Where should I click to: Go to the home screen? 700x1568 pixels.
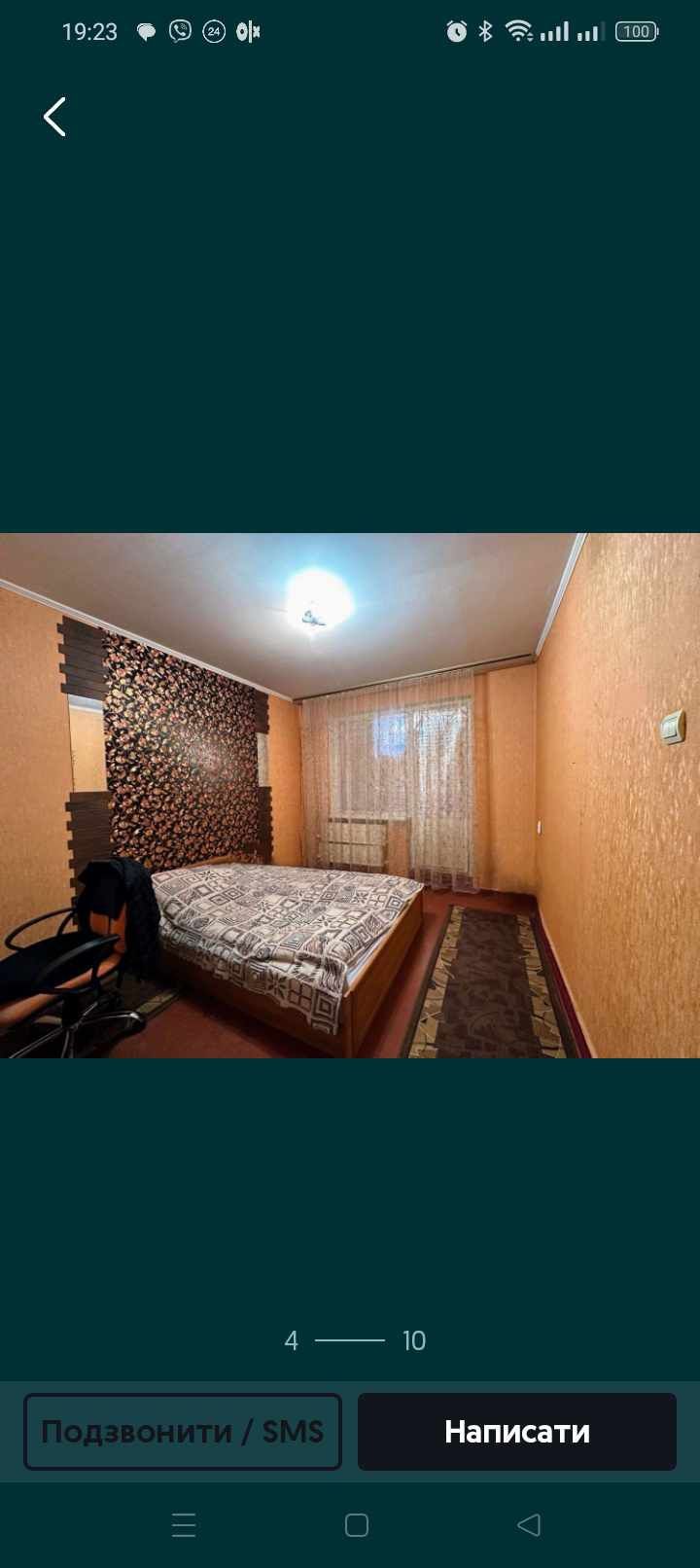click(357, 1524)
